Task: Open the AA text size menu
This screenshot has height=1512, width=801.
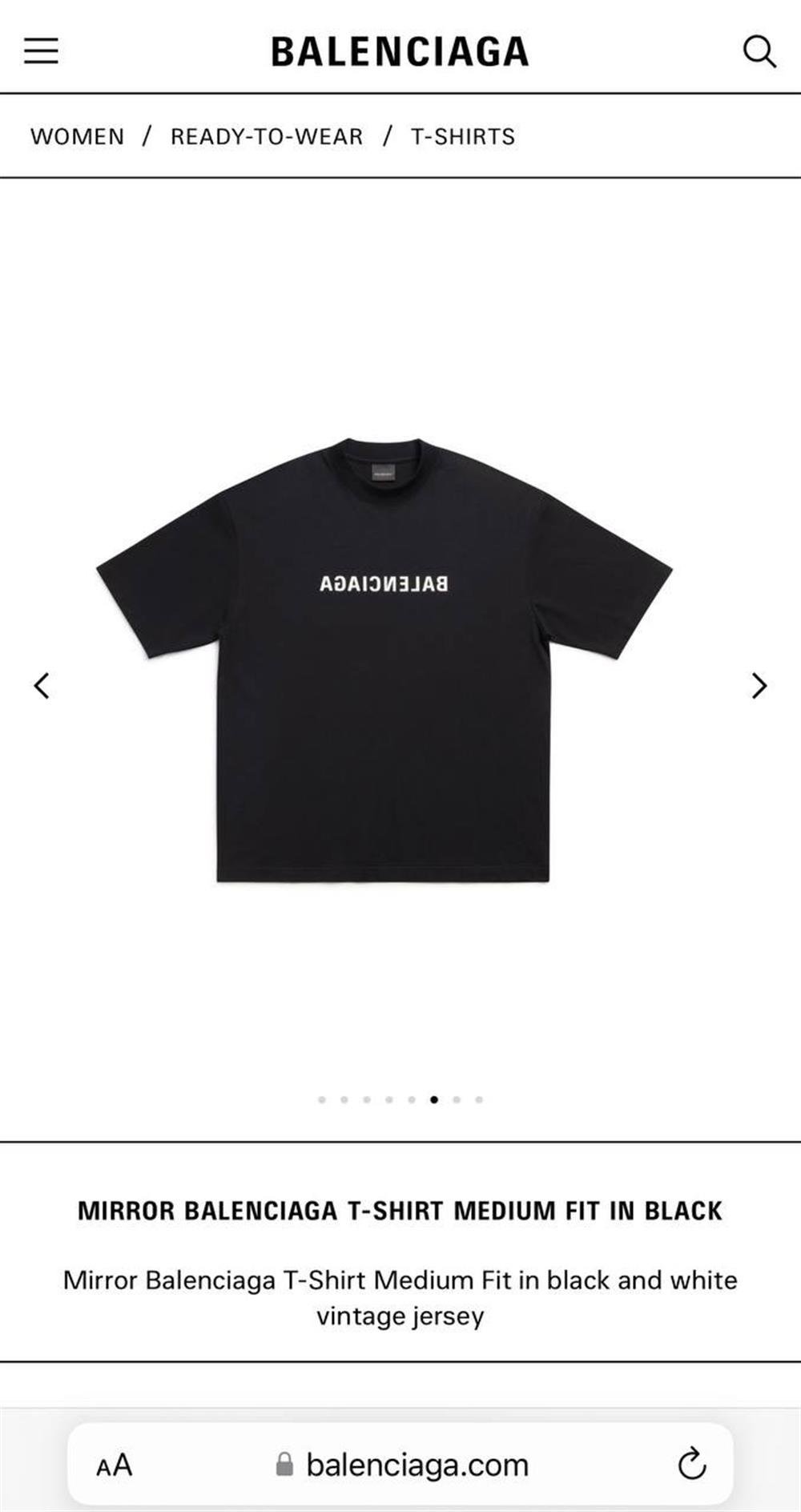Action: [114, 1466]
